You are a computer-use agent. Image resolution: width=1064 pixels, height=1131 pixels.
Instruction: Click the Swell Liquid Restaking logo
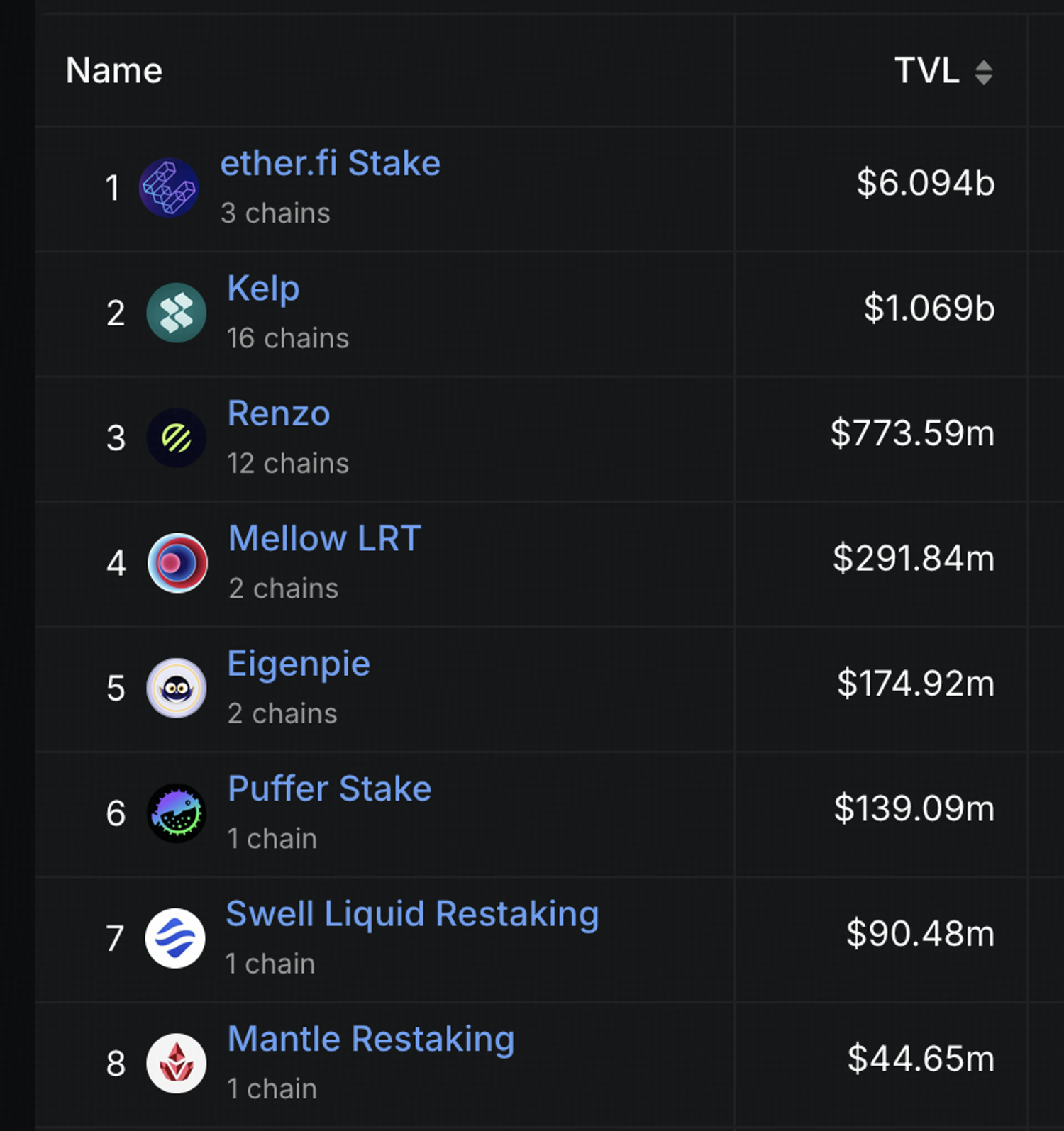coord(177,938)
